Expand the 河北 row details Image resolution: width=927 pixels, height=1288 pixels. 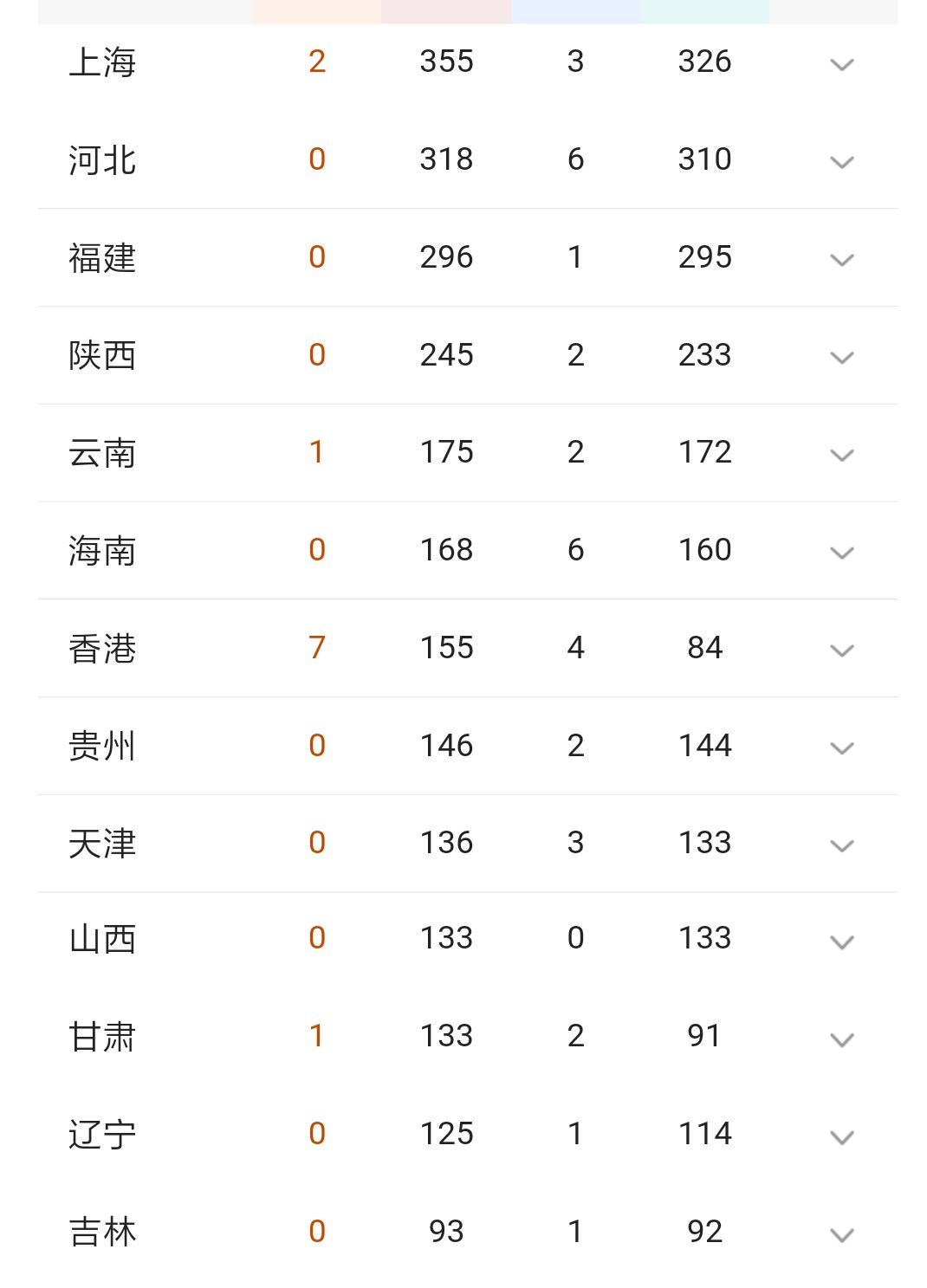839,161
